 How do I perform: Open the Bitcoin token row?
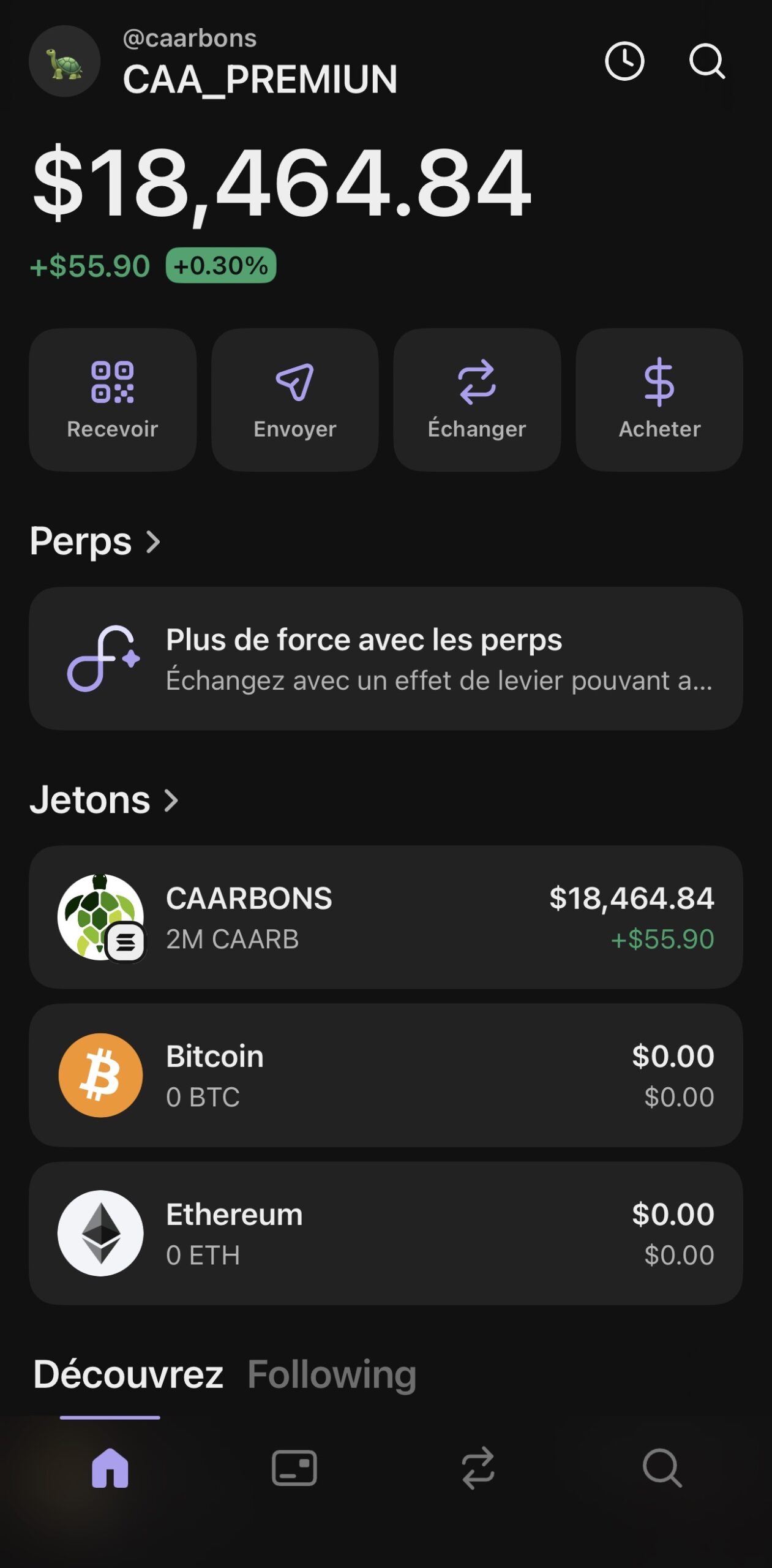386,1075
